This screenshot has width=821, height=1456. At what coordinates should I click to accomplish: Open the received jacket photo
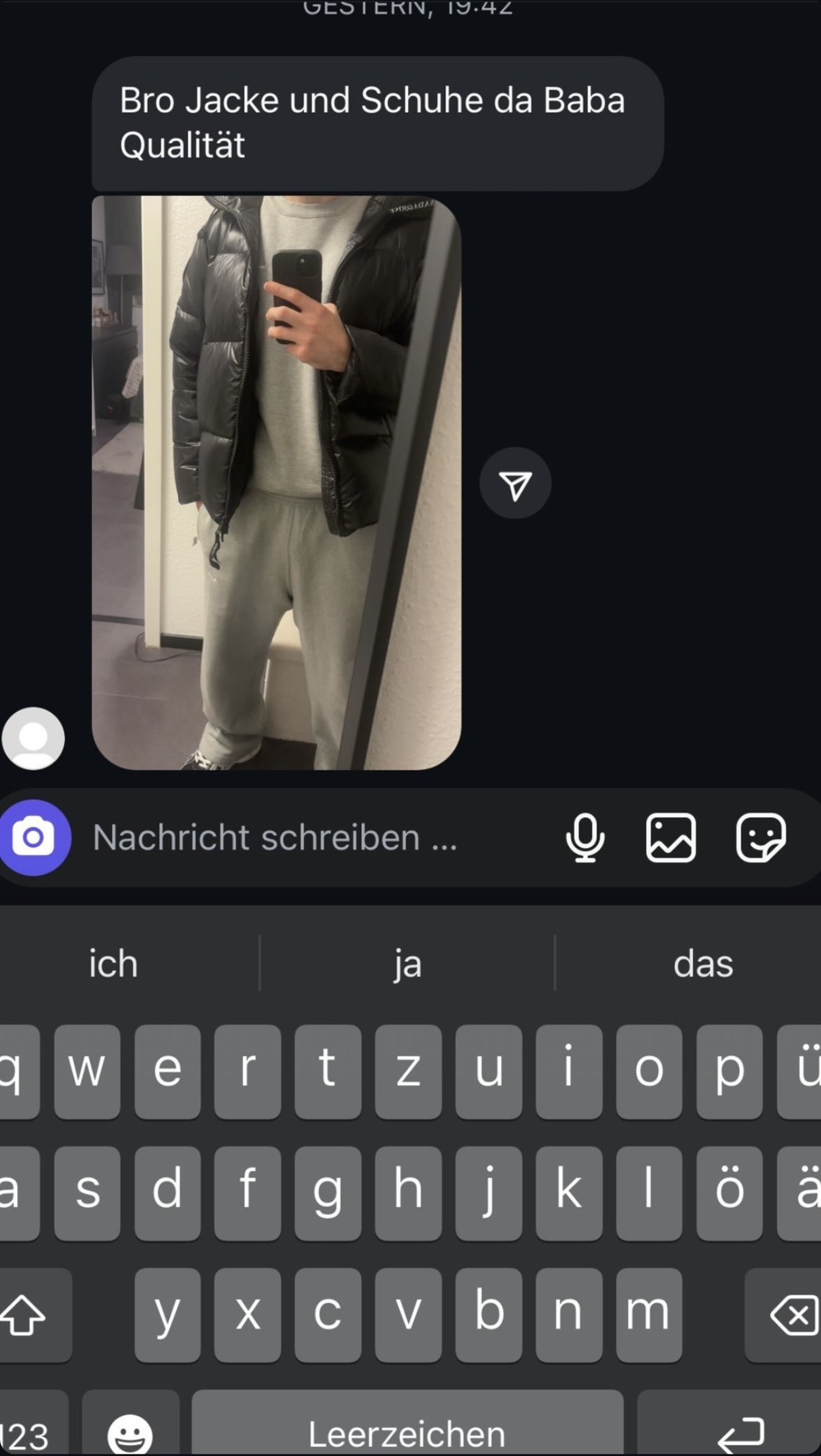(x=276, y=483)
